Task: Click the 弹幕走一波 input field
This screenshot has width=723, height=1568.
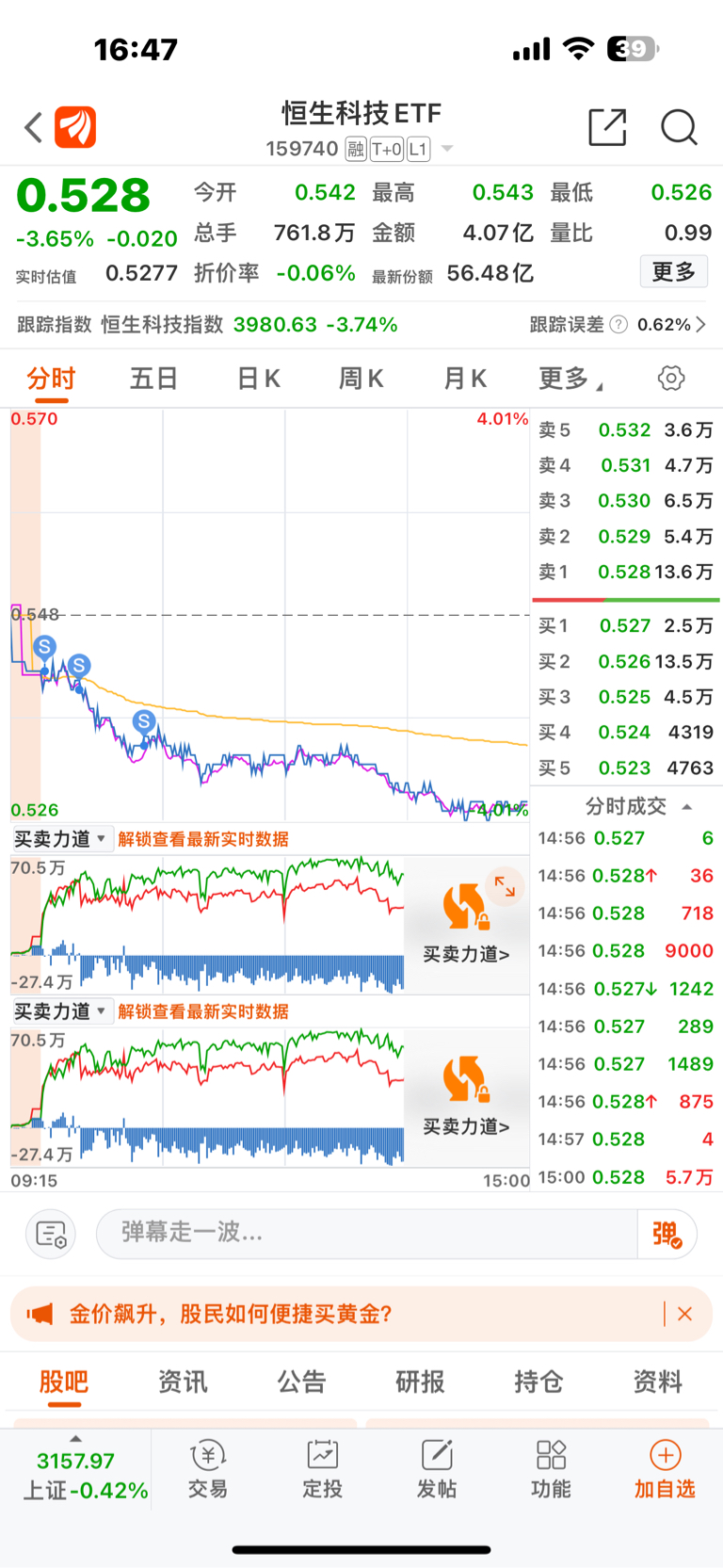Action: (x=358, y=1234)
